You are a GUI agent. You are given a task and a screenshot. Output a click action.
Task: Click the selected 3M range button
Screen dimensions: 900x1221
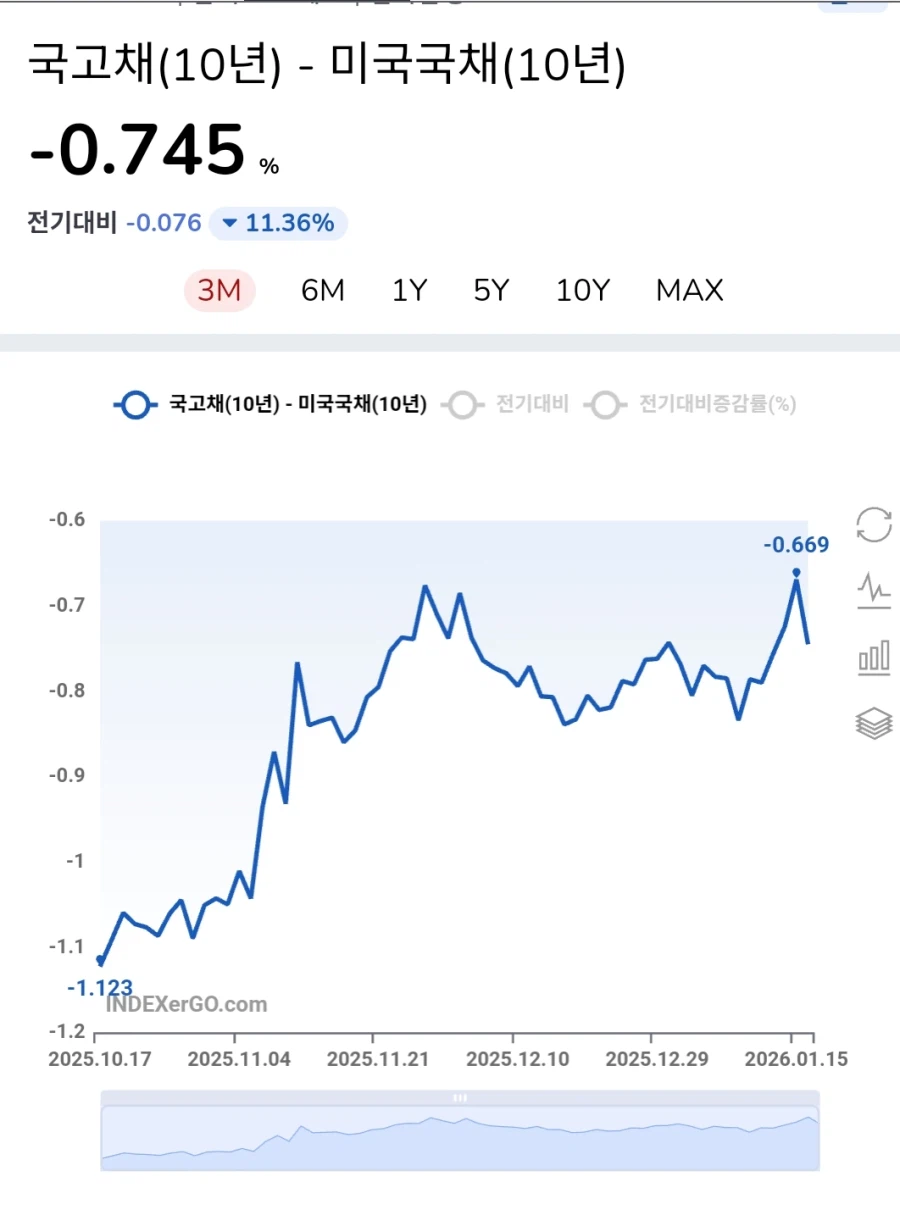220,289
